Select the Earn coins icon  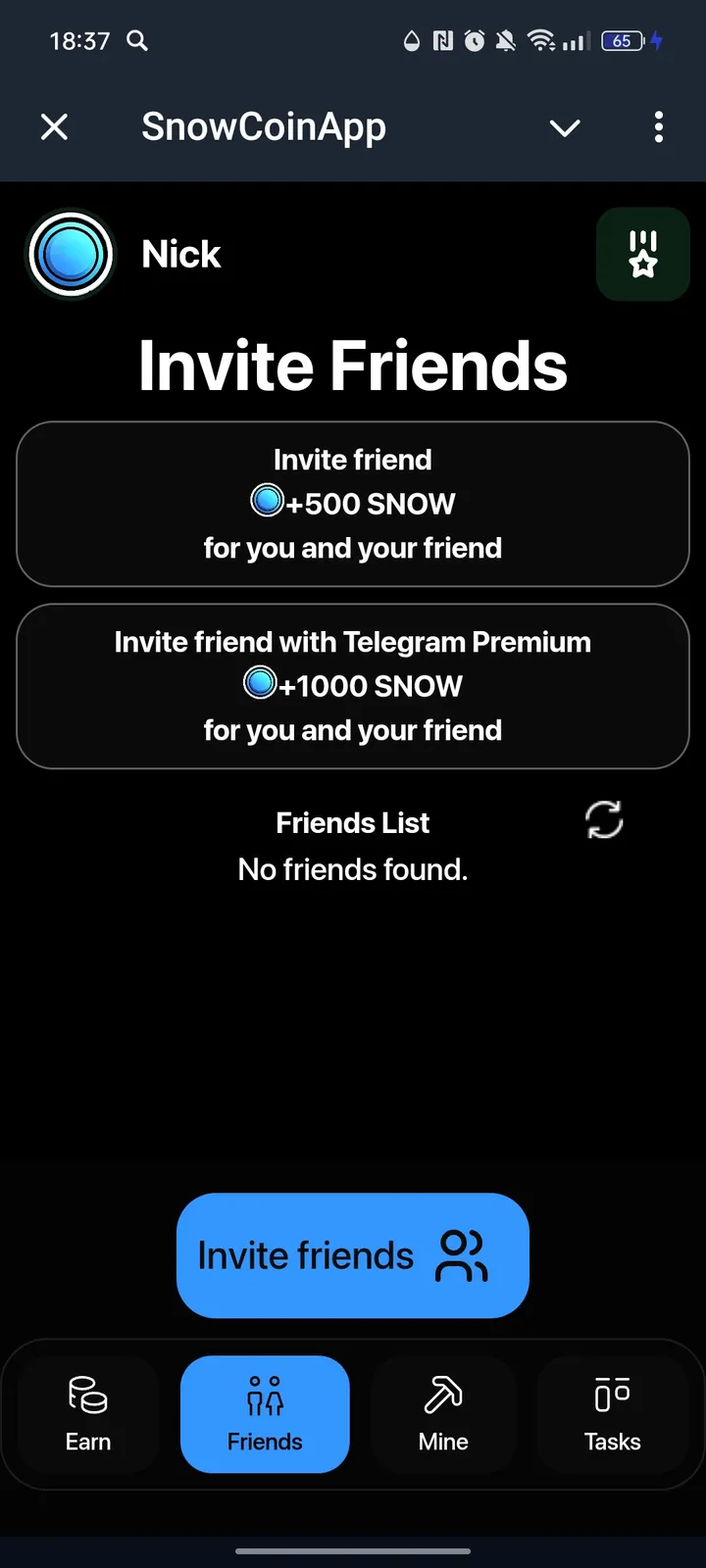click(87, 1396)
